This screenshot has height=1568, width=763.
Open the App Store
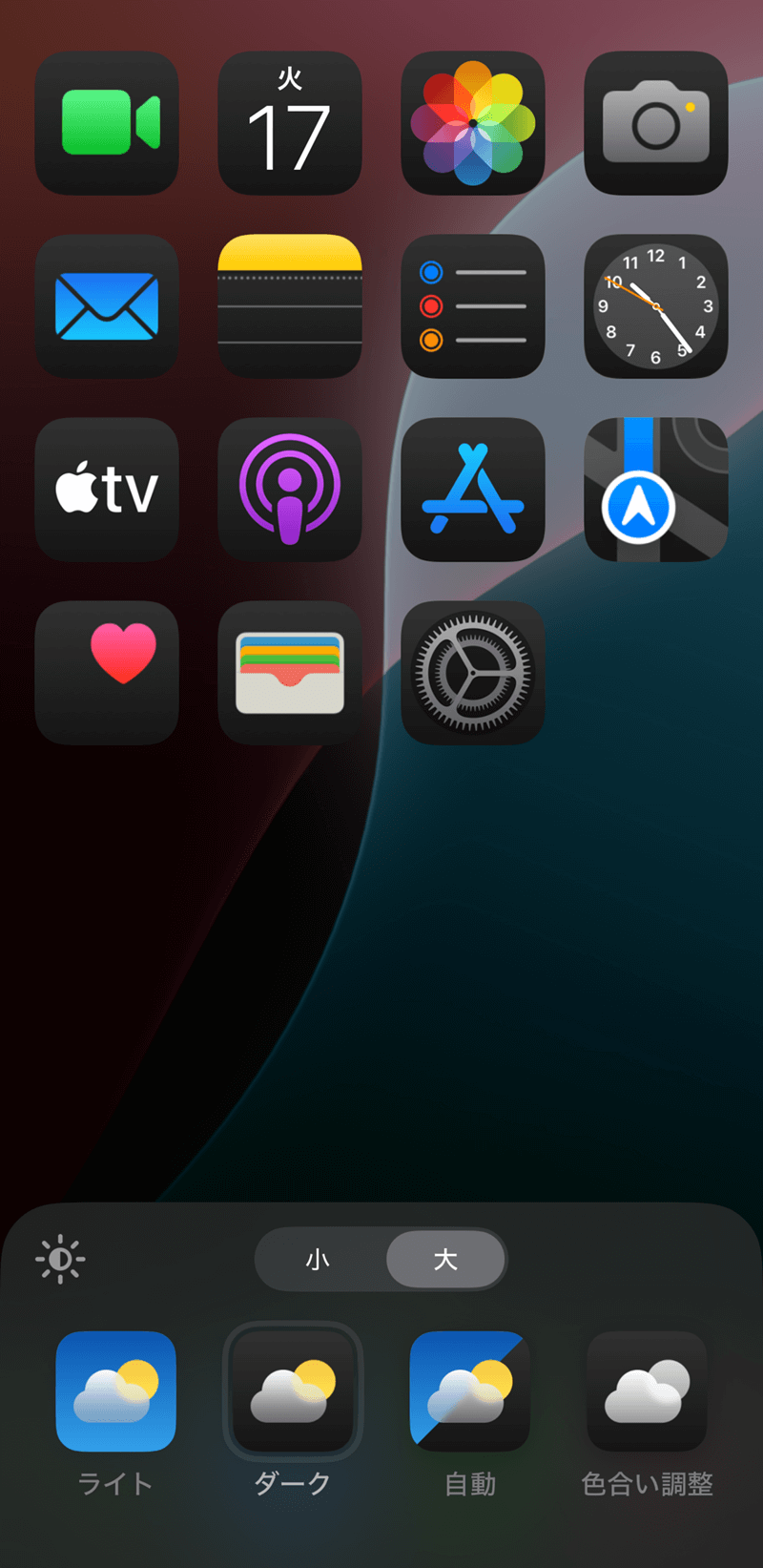pos(473,490)
